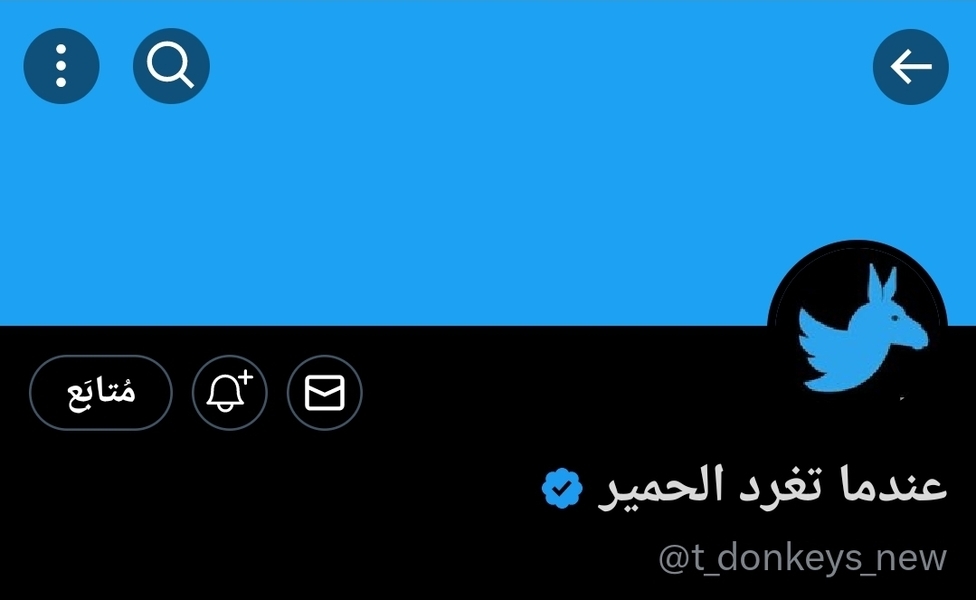Open the three-dot overflow menu
Image resolution: width=976 pixels, height=600 pixels.
tap(61, 67)
